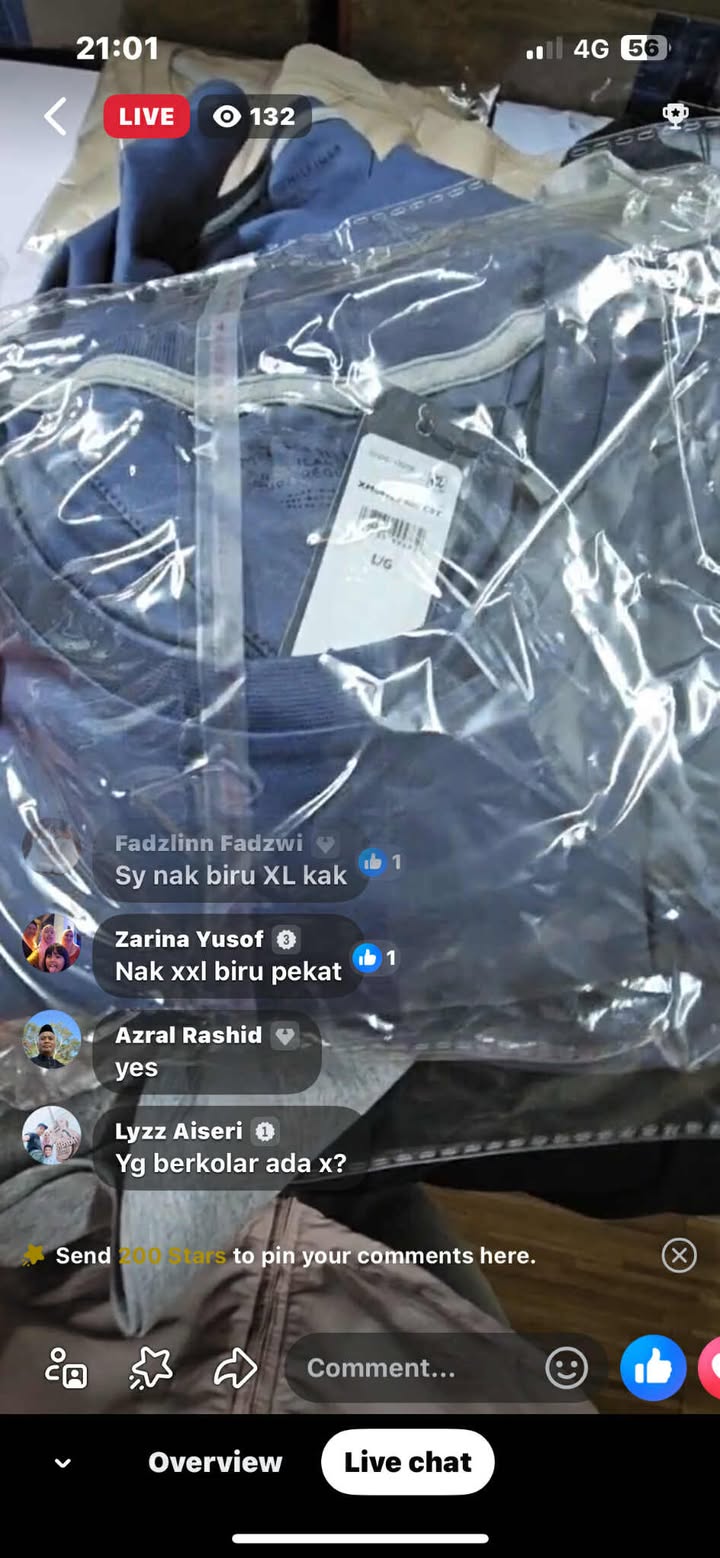
Task: Switch to the Overview tab
Action: (215, 1462)
